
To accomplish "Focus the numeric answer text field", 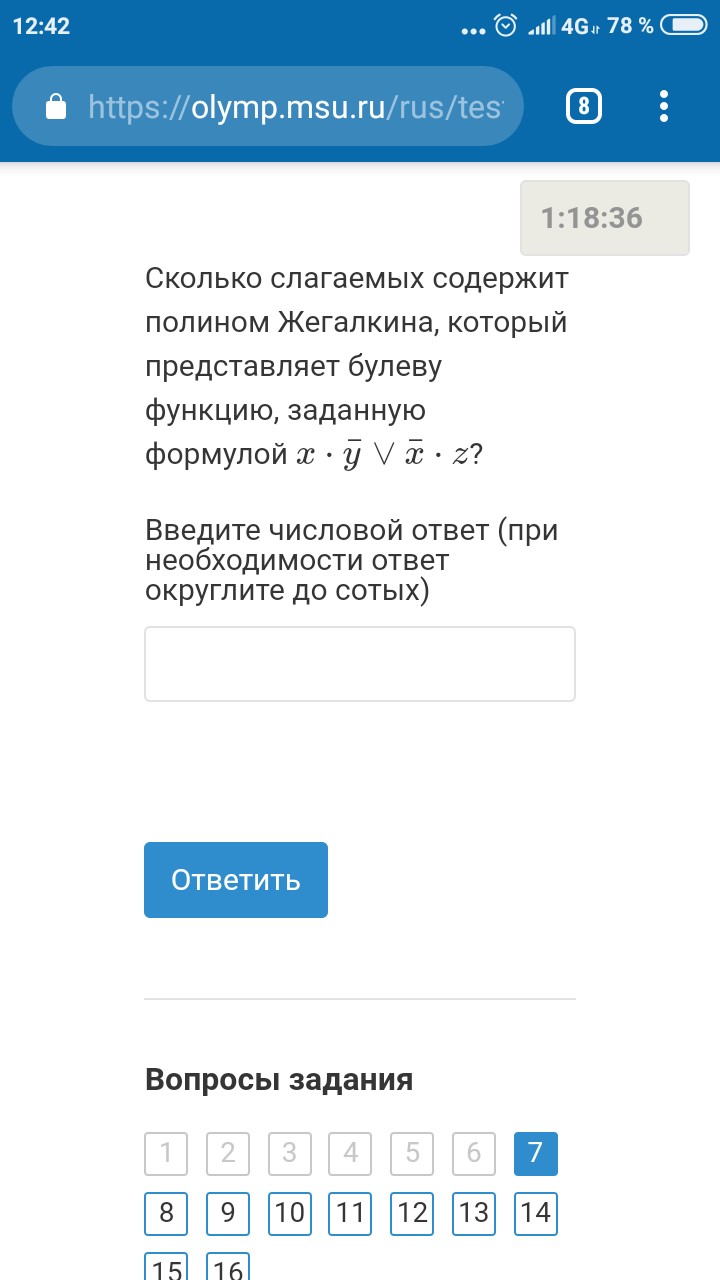I will (360, 664).
